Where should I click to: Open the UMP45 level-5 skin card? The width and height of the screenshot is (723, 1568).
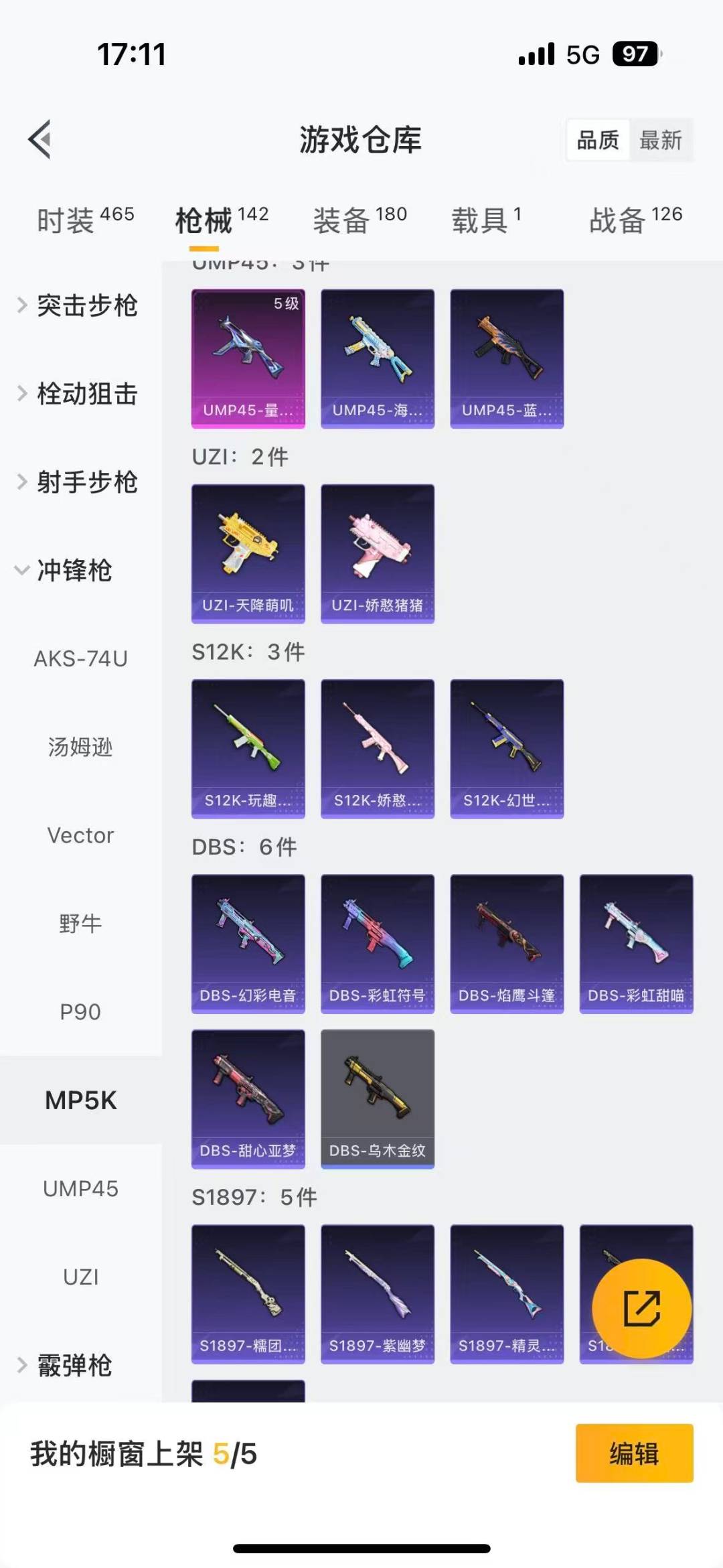[248, 357]
